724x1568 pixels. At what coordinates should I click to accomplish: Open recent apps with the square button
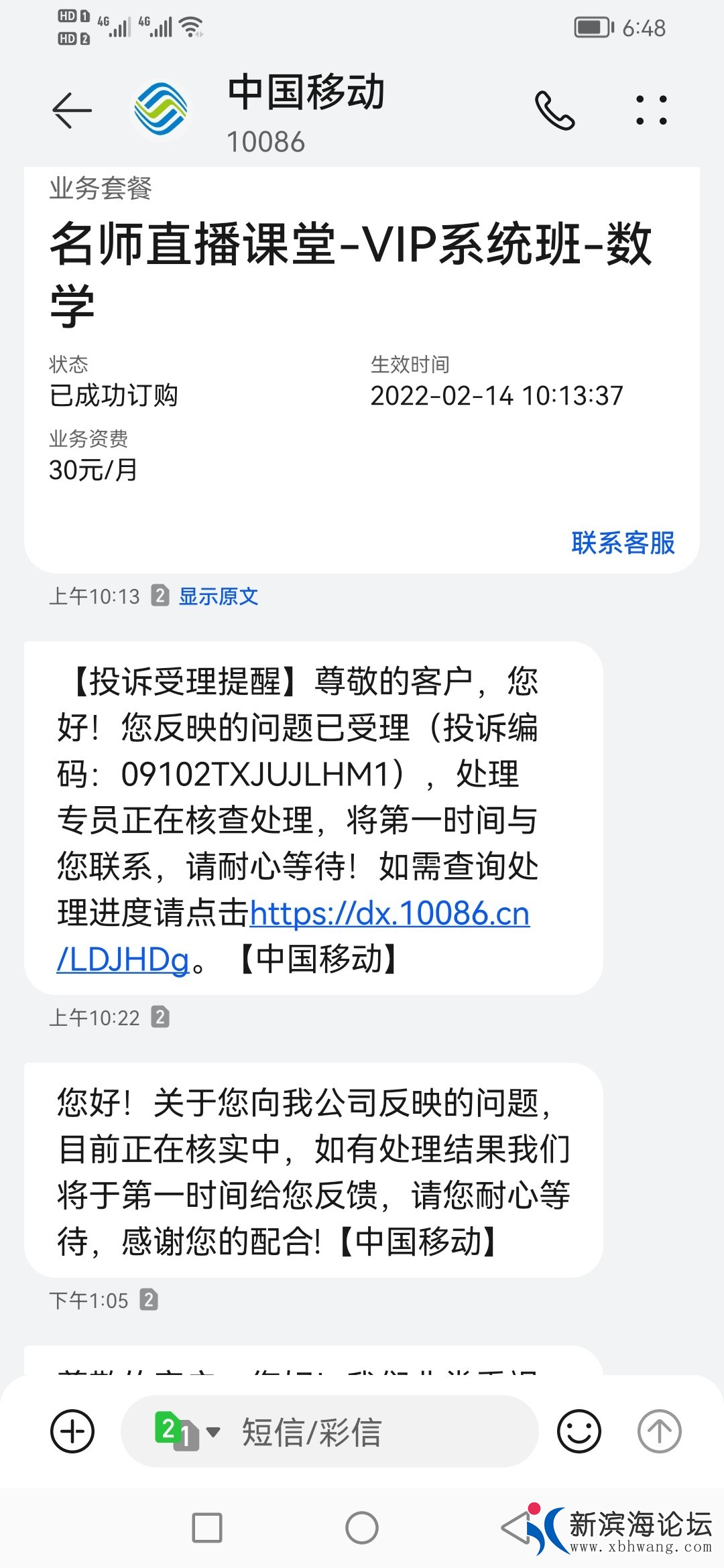point(207,1528)
